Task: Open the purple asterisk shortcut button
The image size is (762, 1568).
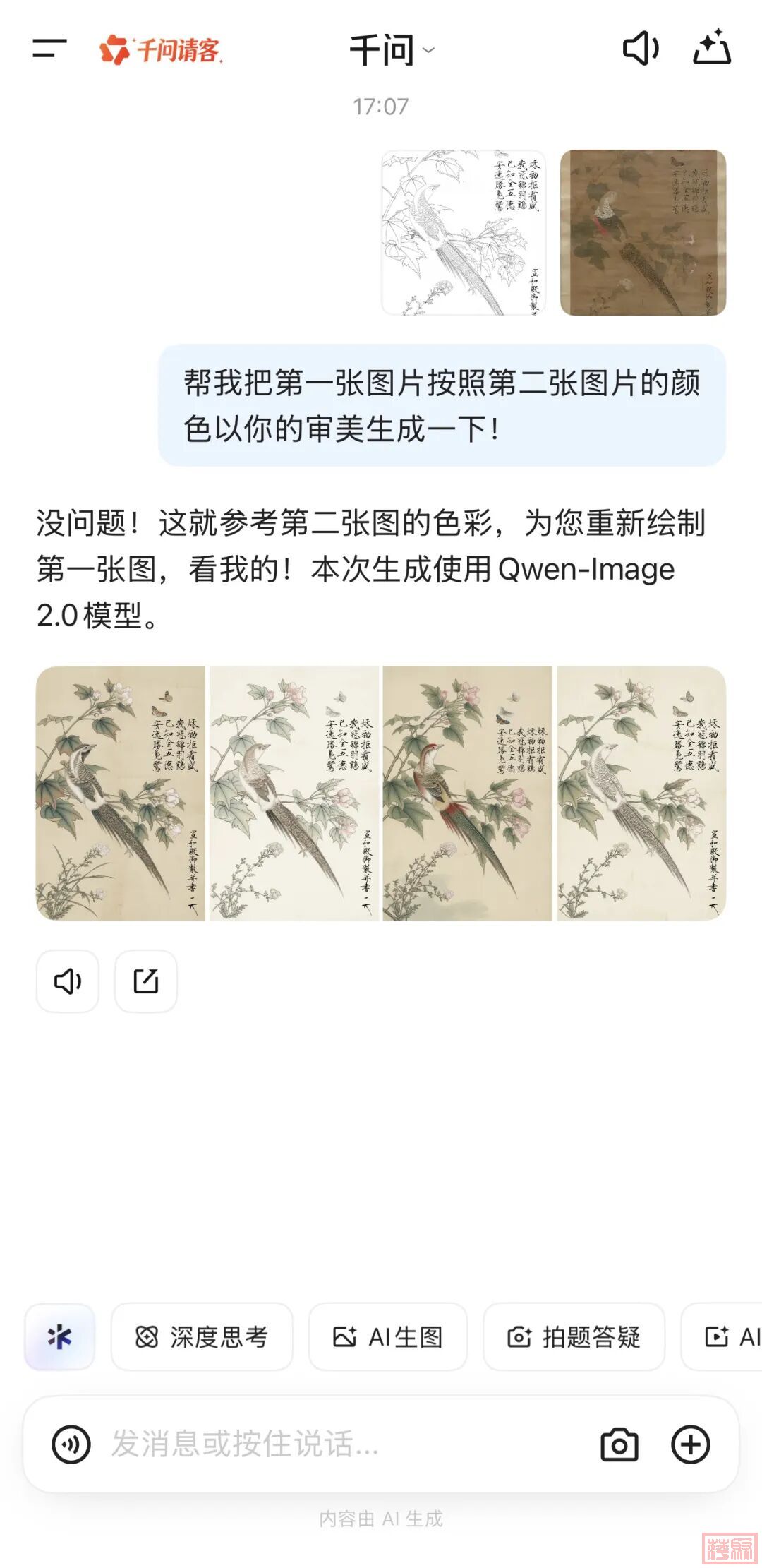Action: point(60,1336)
